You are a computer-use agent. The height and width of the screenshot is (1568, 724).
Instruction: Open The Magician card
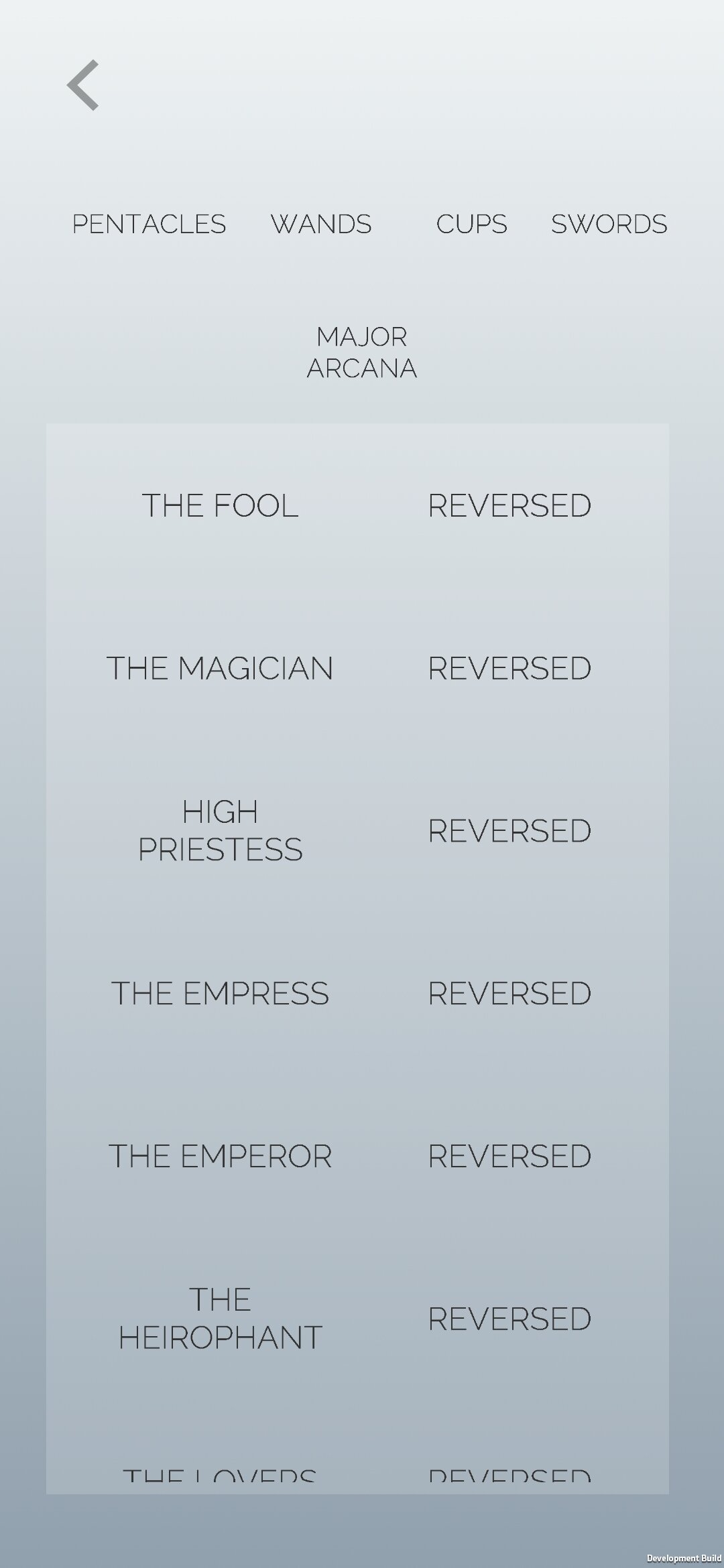click(220, 668)
